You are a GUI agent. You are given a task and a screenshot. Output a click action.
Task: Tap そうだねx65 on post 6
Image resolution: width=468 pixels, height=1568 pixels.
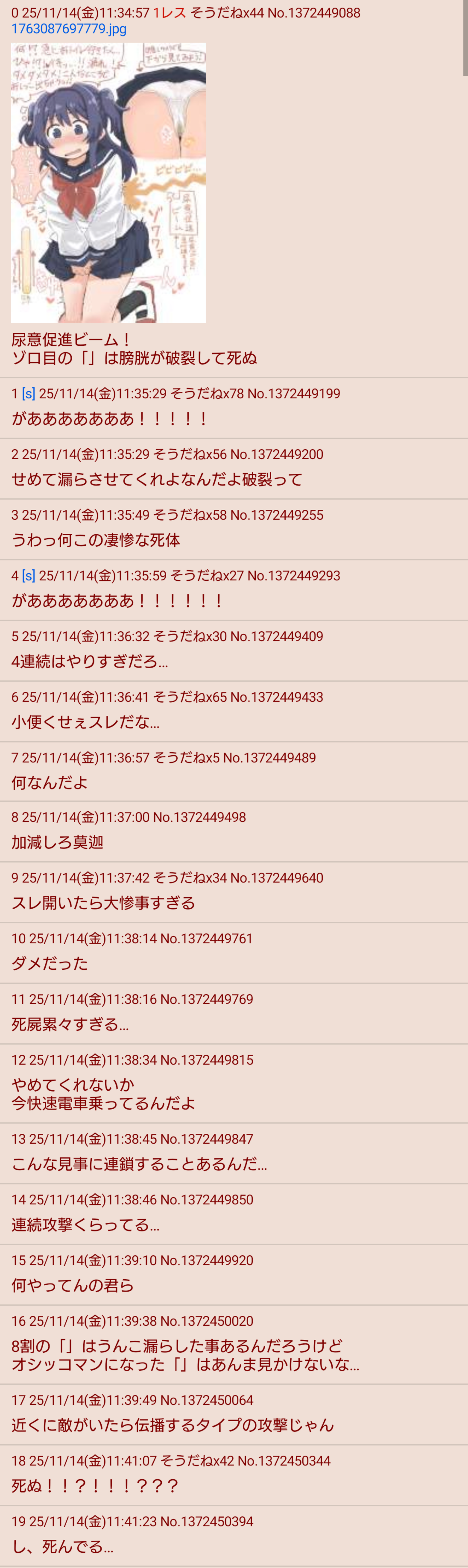coord(190,697)
